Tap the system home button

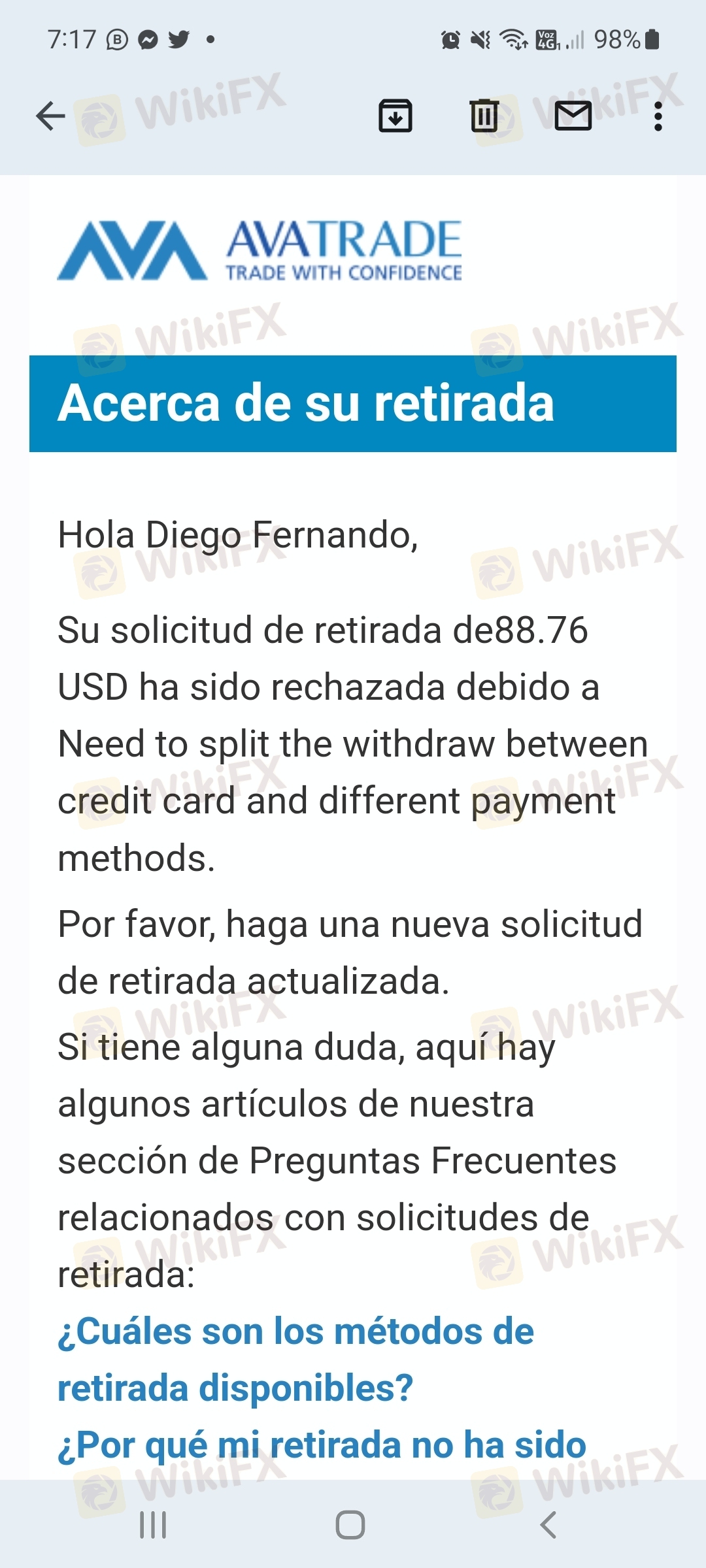[350, 1526]
